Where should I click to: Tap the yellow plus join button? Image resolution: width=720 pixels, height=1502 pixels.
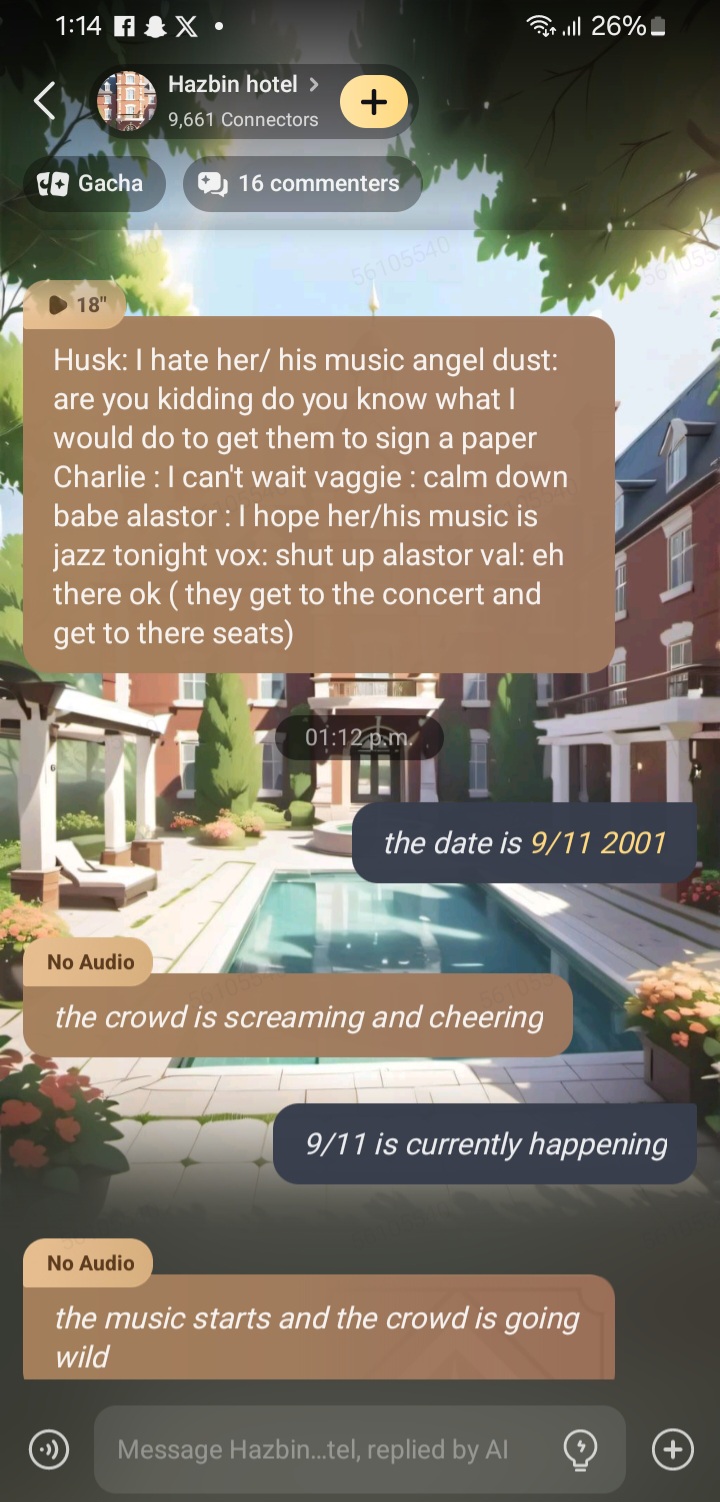pos(374,102)
